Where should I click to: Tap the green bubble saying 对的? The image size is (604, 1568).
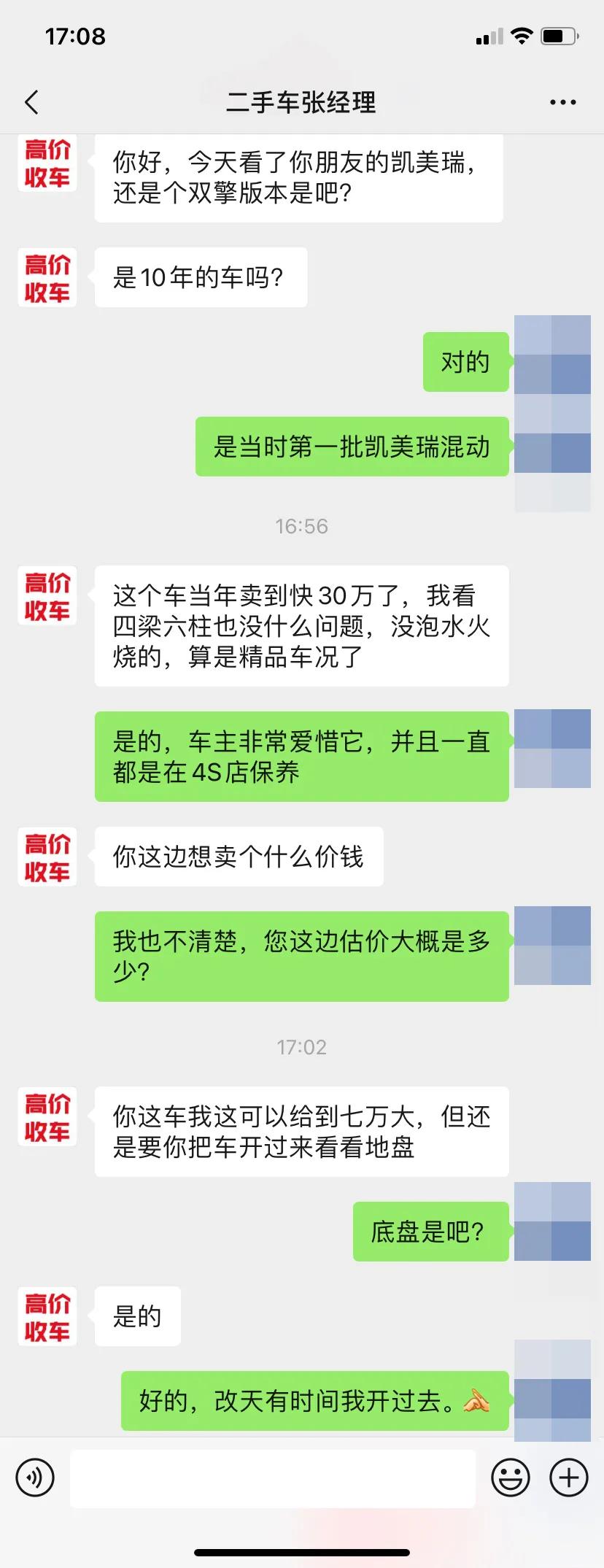click(x=465, y=362)
